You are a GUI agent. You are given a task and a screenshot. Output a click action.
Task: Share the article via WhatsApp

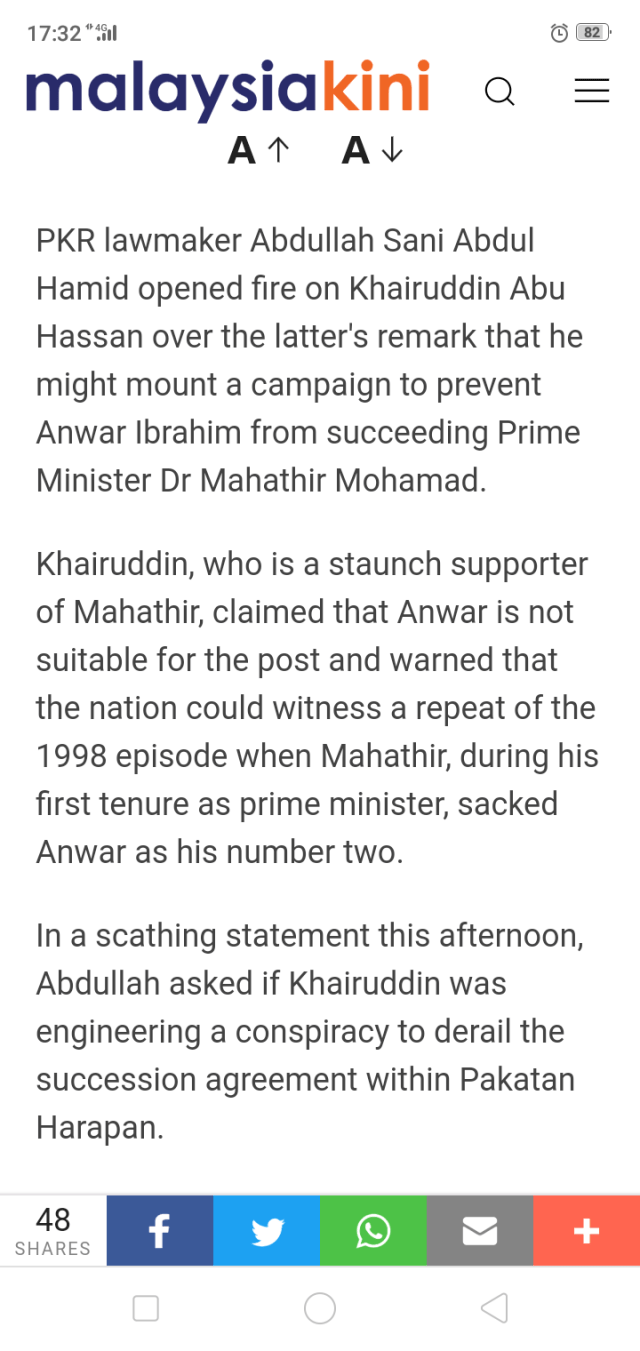tap(373, 1231)
